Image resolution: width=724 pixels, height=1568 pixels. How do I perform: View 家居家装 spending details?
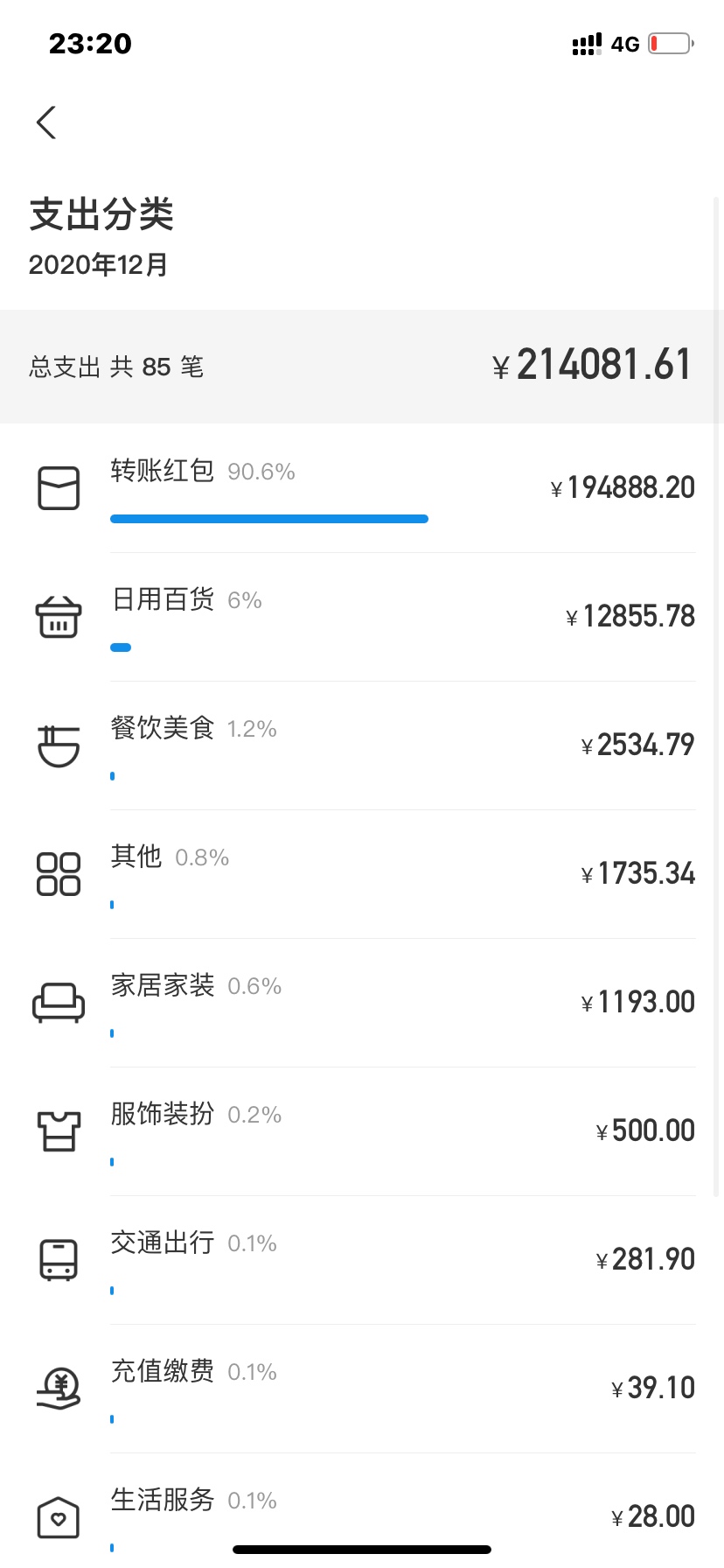tap(362, 1003)
